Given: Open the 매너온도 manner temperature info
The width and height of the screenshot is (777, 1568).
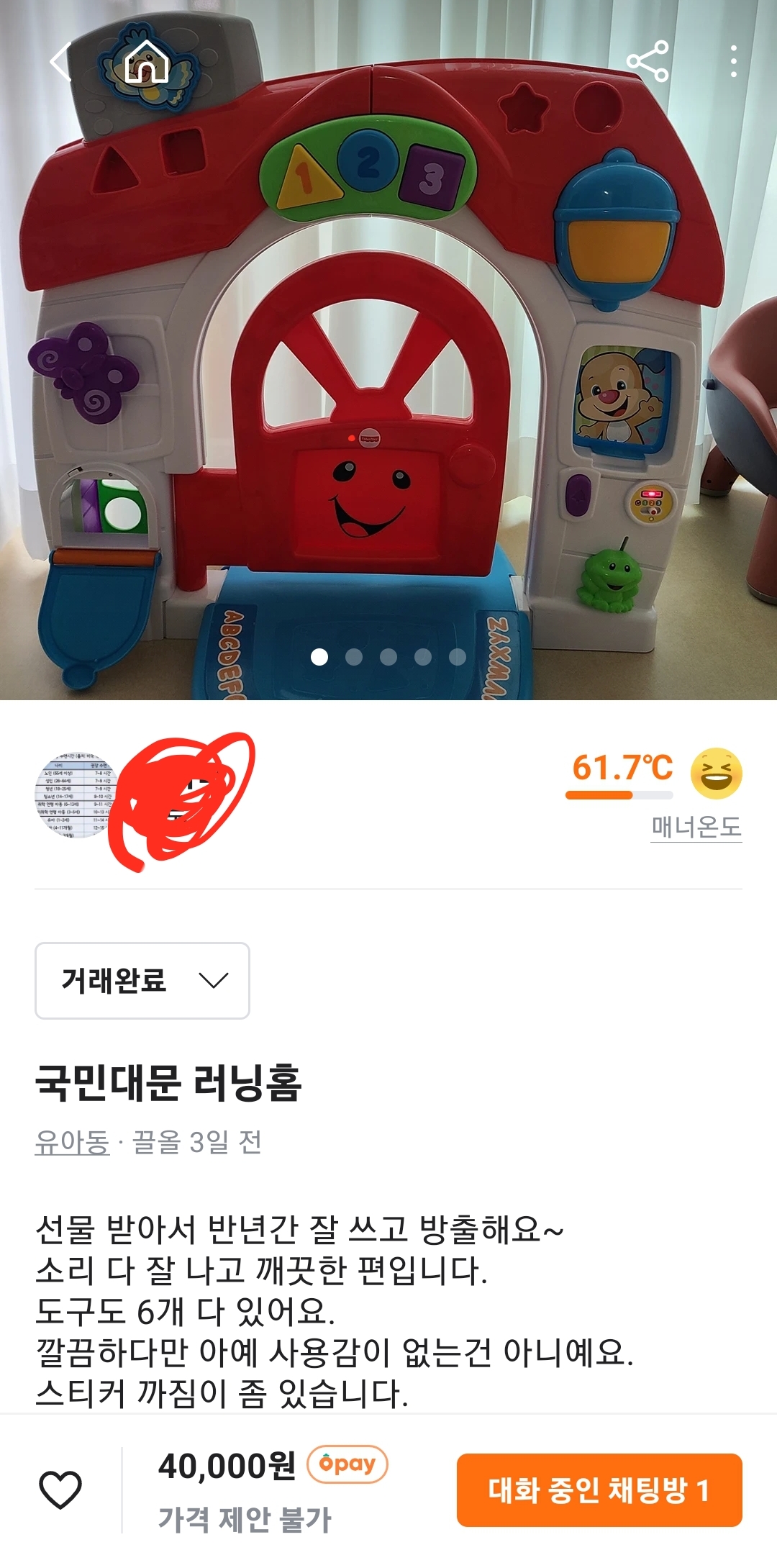Looking at the screenshot, I should coord(696,827).
